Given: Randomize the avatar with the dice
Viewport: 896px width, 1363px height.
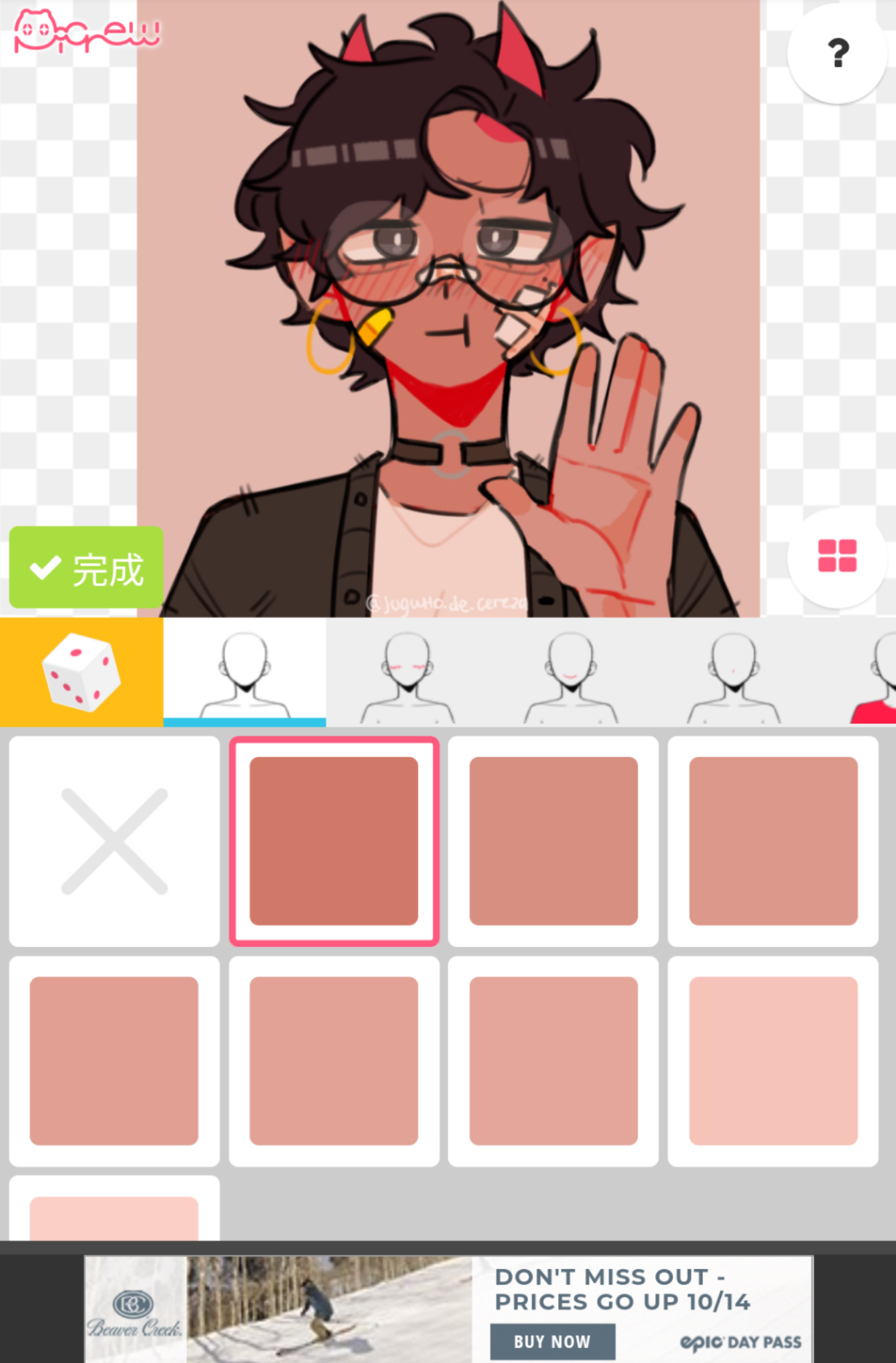Looking at the screenshot, I should 81,672.
